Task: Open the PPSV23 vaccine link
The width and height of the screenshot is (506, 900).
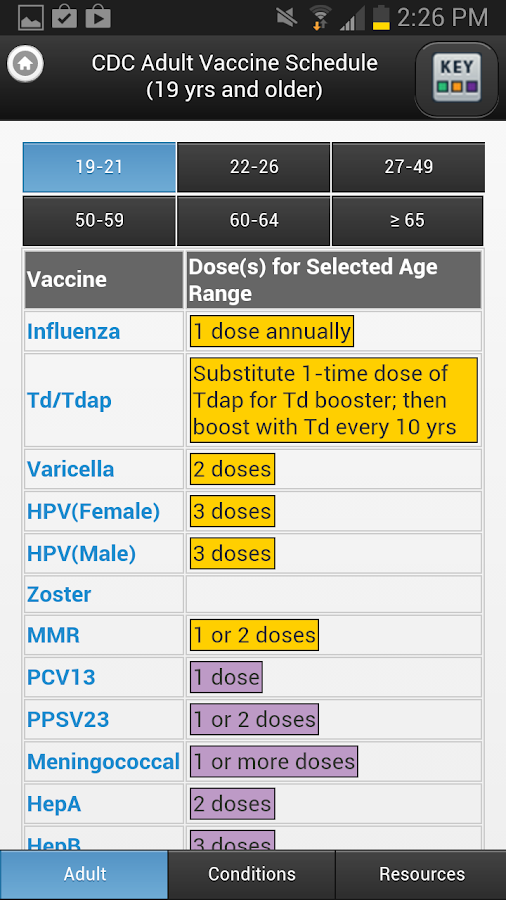Action: point(68,719)
